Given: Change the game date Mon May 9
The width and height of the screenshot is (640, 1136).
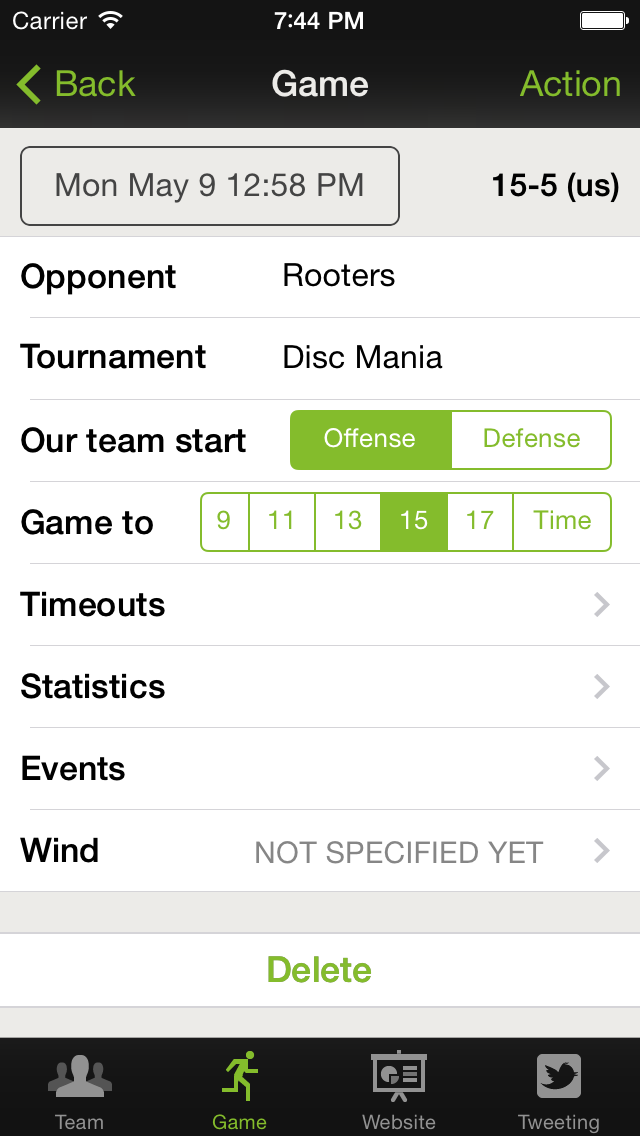Looking at the screenshot, I should [x=209, y=185].
